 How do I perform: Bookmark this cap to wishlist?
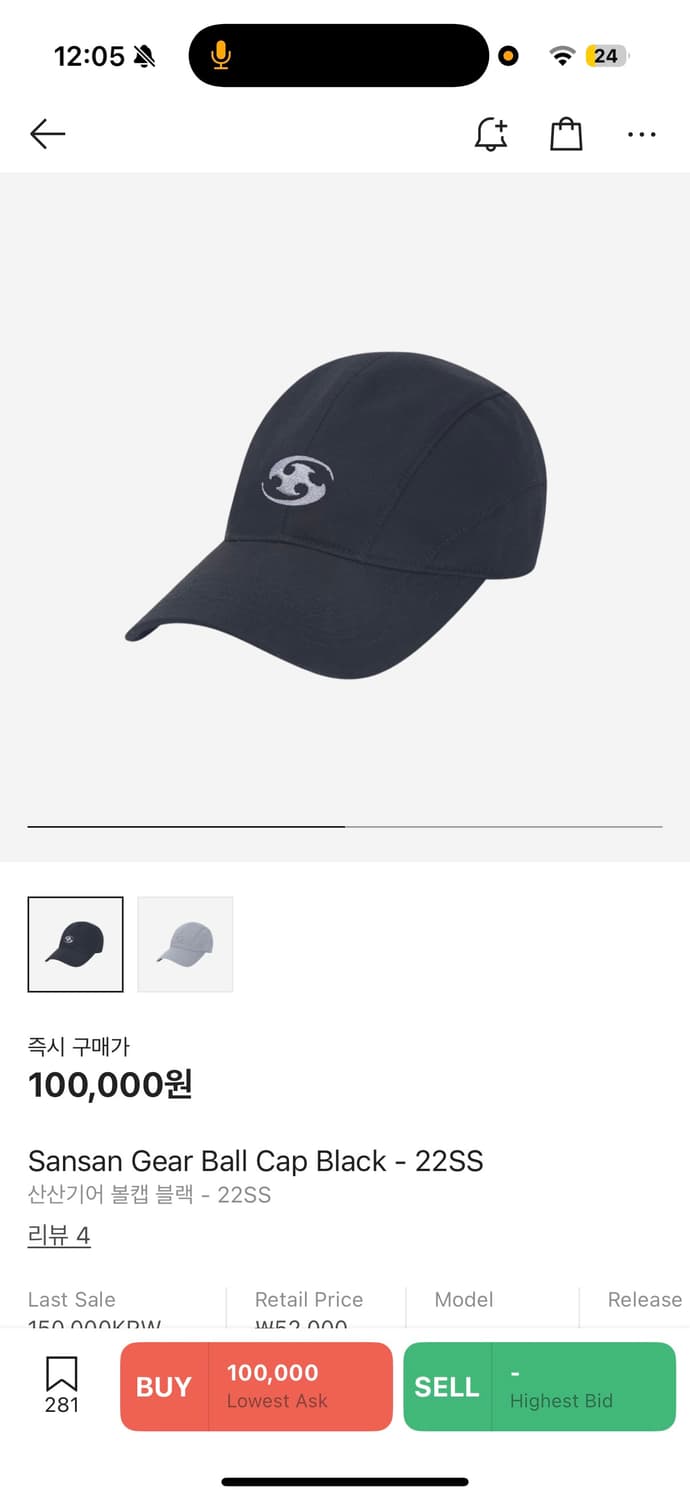(x=62, y=1384)
